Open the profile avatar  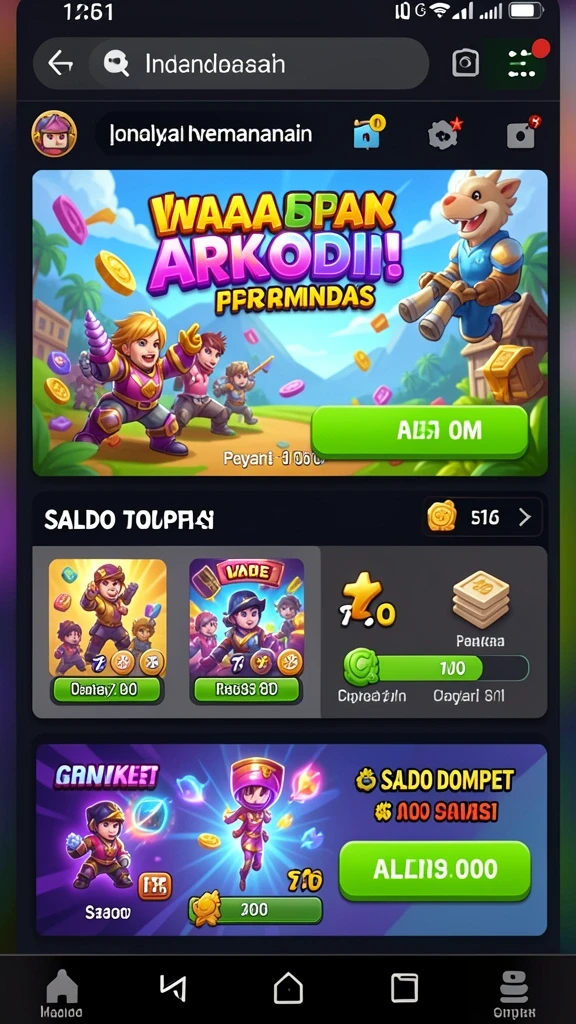pos(54,133)
